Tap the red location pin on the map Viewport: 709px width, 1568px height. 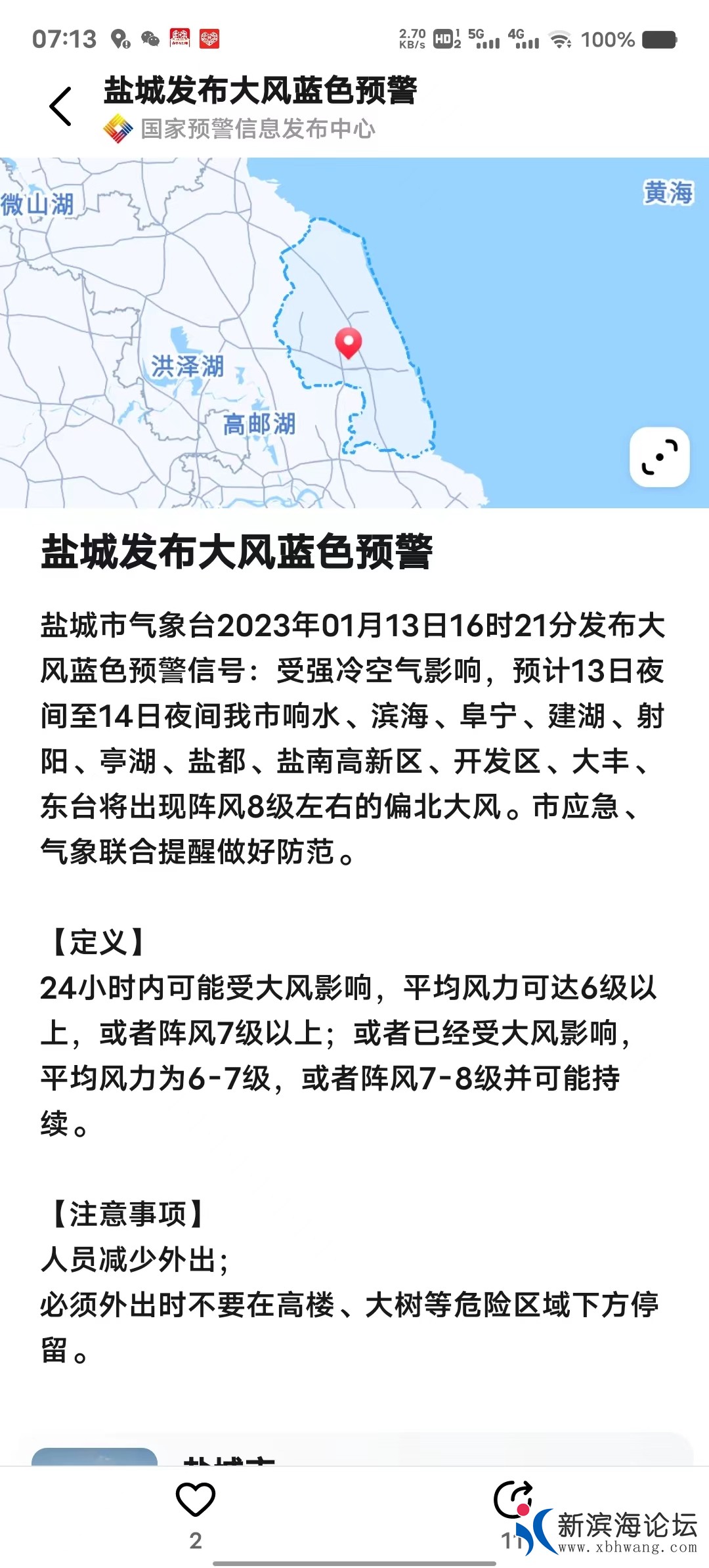tap(348, 341)
